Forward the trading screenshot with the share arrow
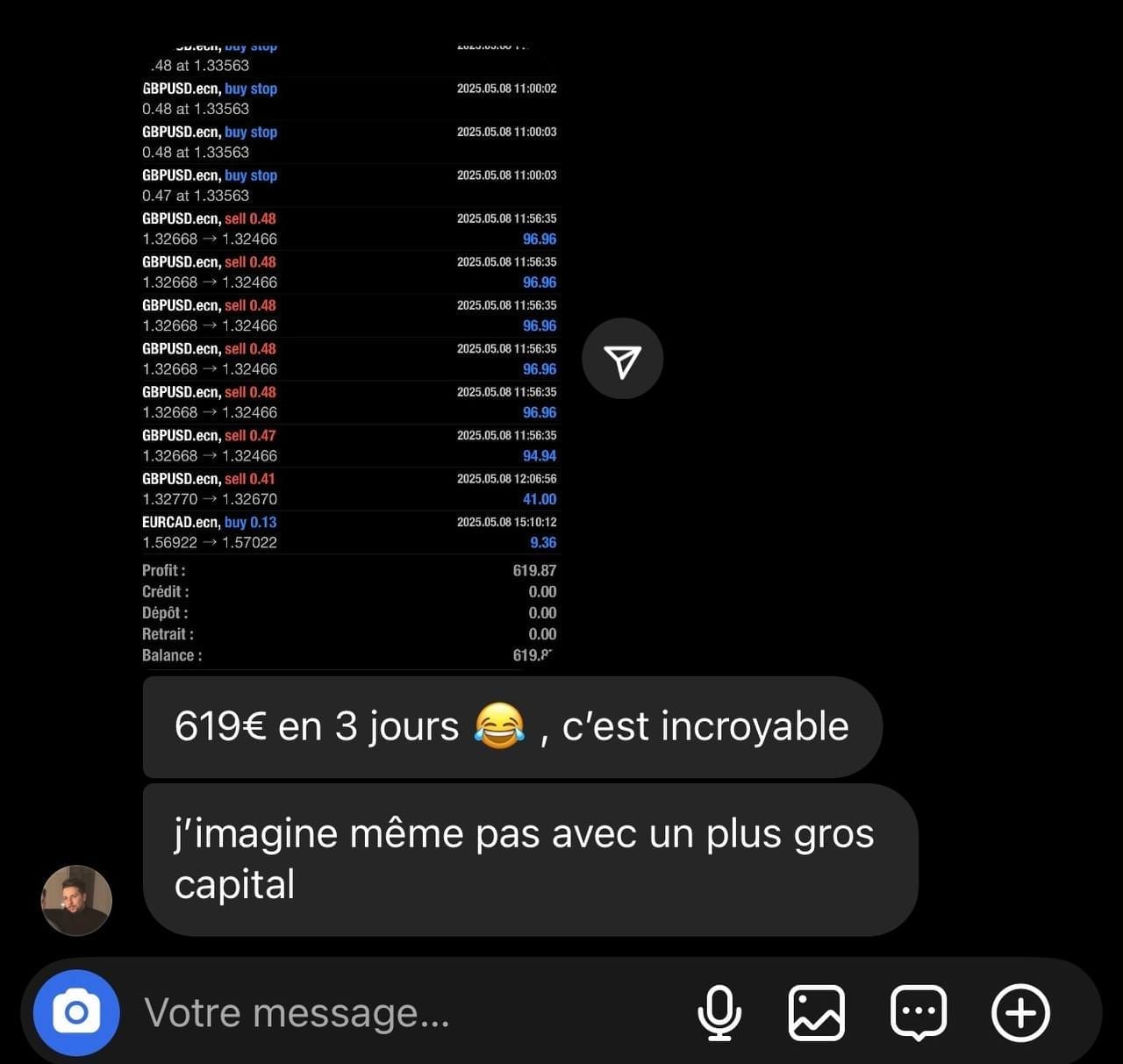Screen dimensions: 1123x1064 click(622, 359)
